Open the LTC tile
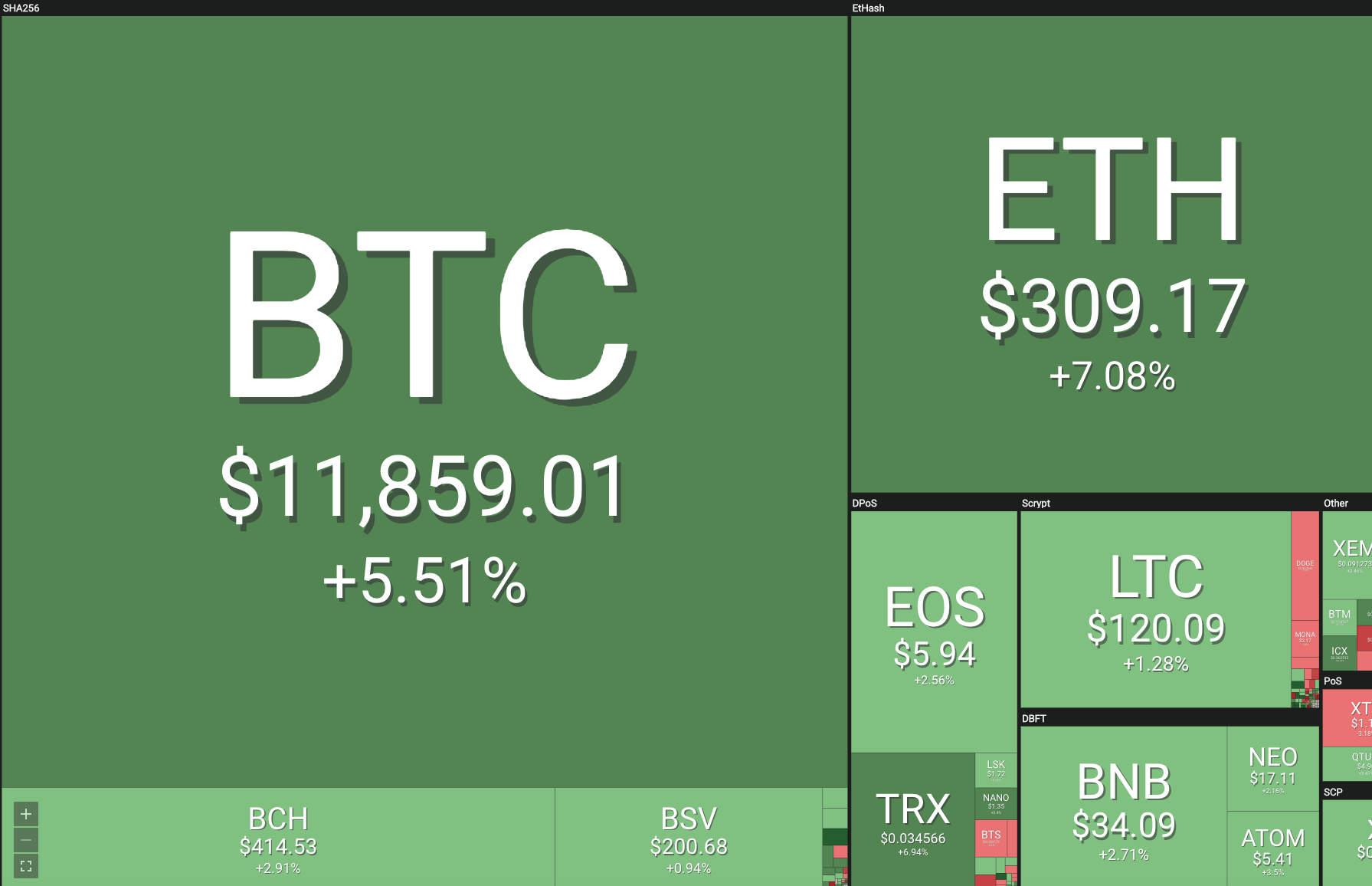Screen dimensions: 1372x886 tap(1155, 609)
